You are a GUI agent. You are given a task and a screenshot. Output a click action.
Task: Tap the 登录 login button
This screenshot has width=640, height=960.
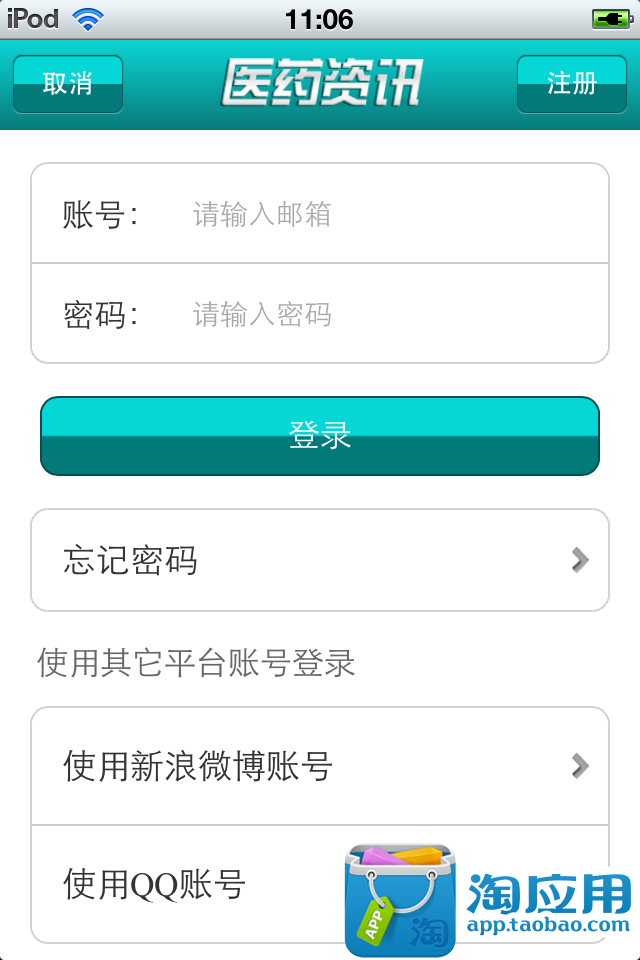click(320, 436)
